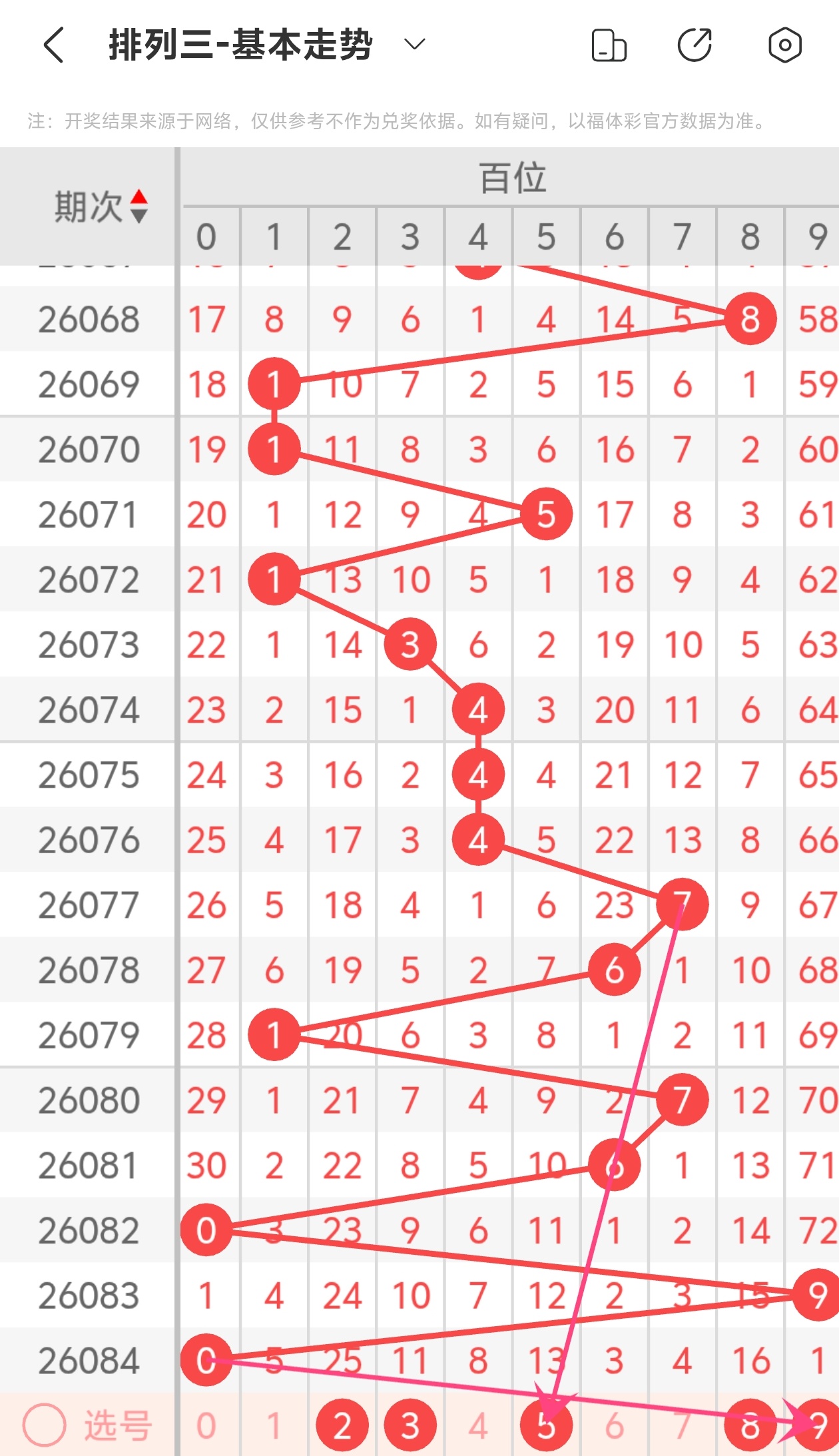
Task: Select number 1 in the 选号 row
Action: 274,1426
